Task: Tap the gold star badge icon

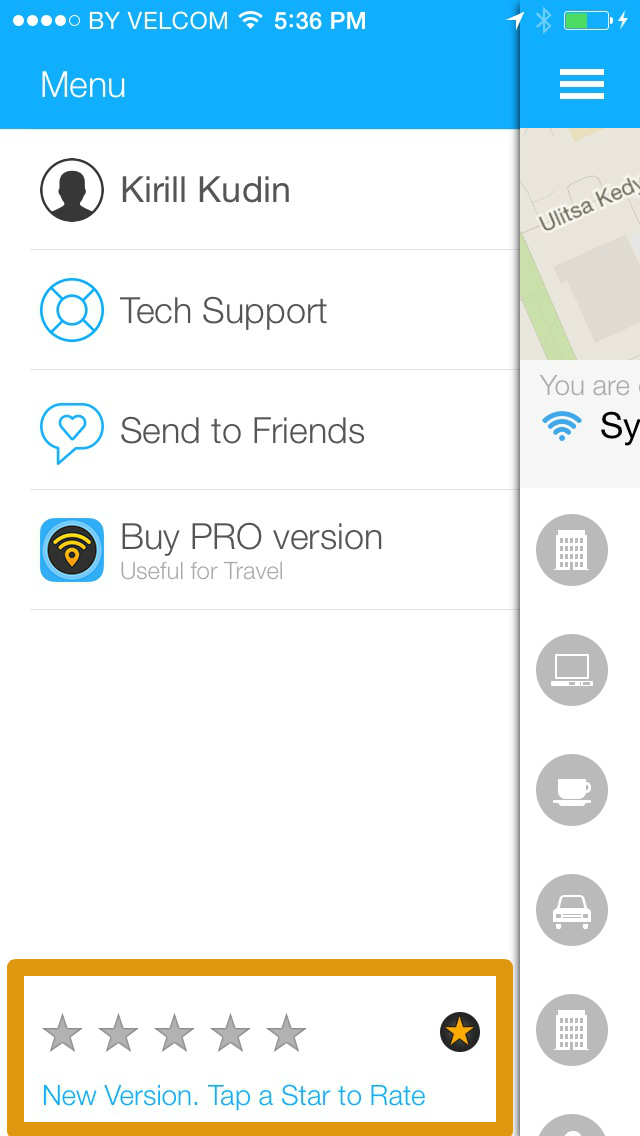Action: pyautogui.click(x=460, y=1032)
